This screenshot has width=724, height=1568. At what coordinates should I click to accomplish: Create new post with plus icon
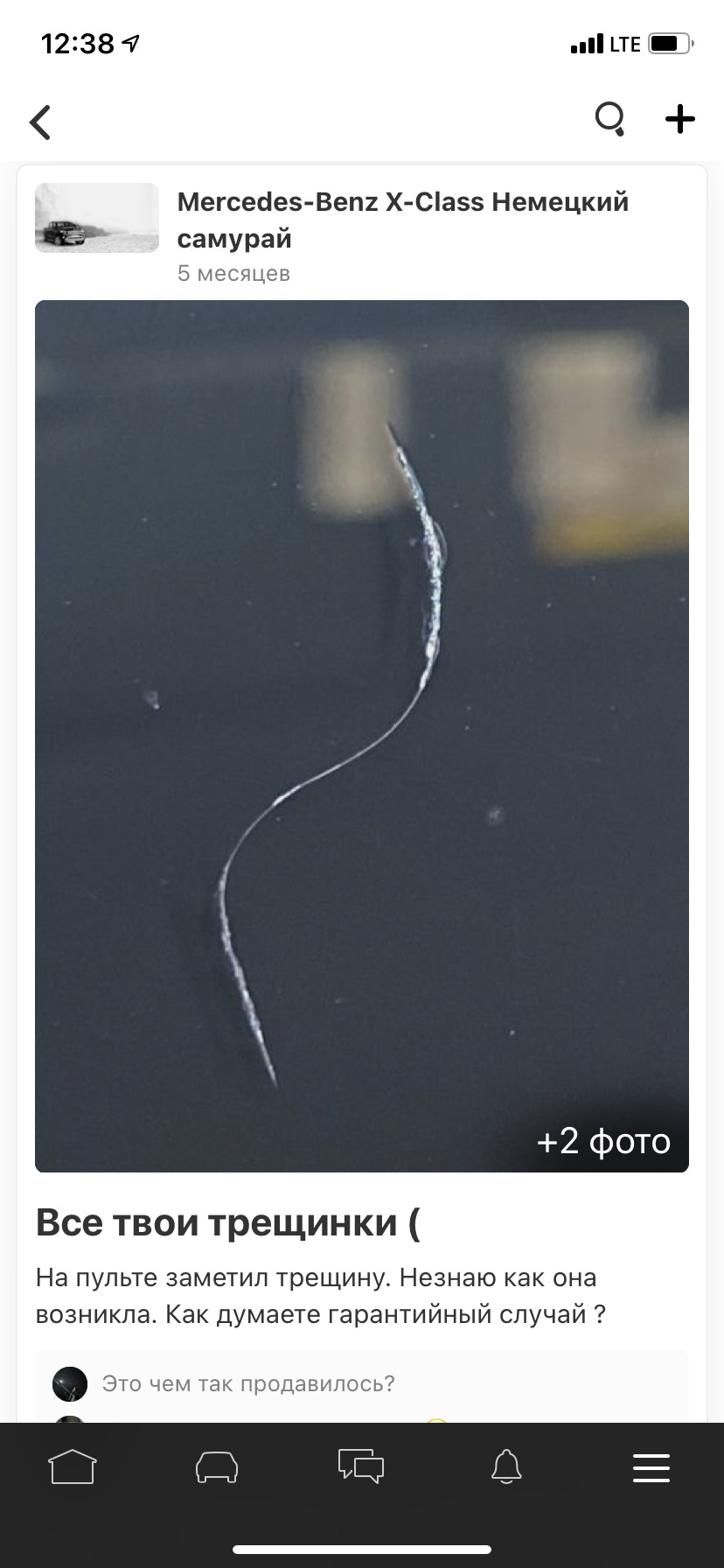click(x=679, y=119)
